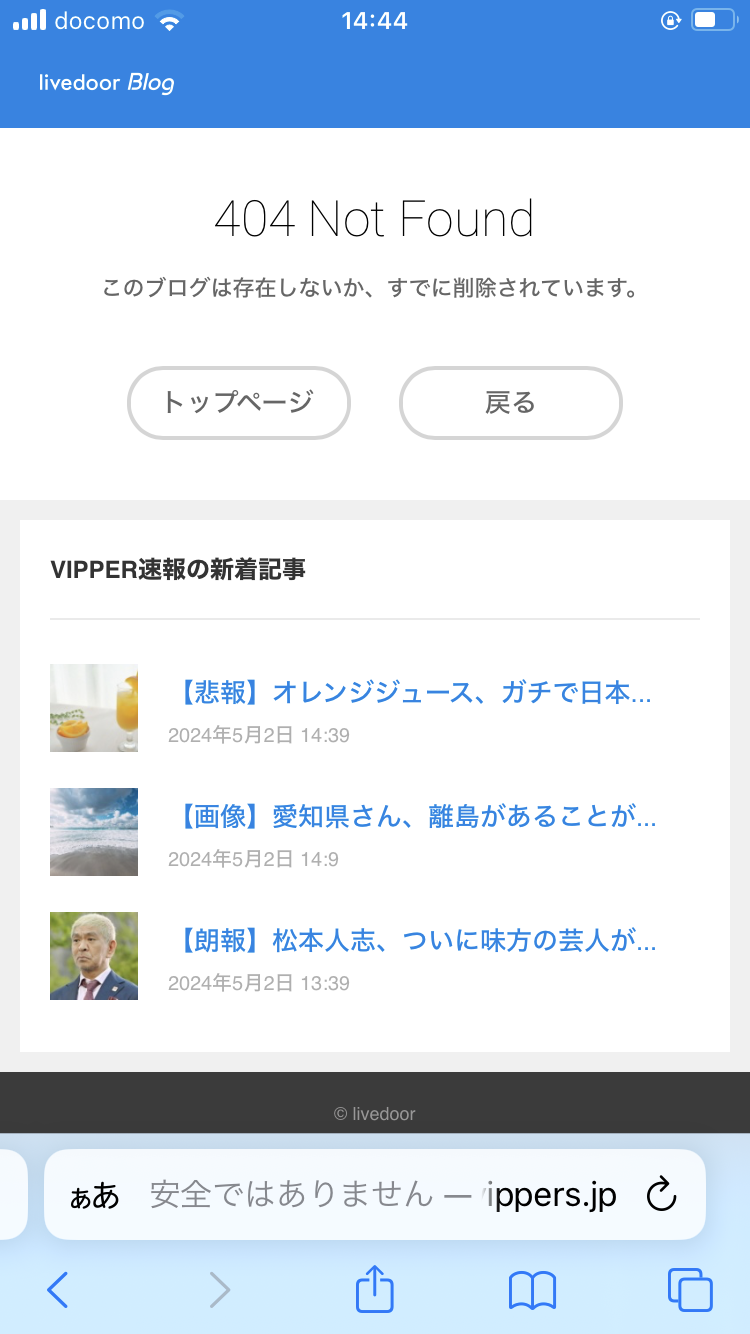The image size is (750, 1334).
Task: Open the オレンジジュース article link
Action: 412,692
